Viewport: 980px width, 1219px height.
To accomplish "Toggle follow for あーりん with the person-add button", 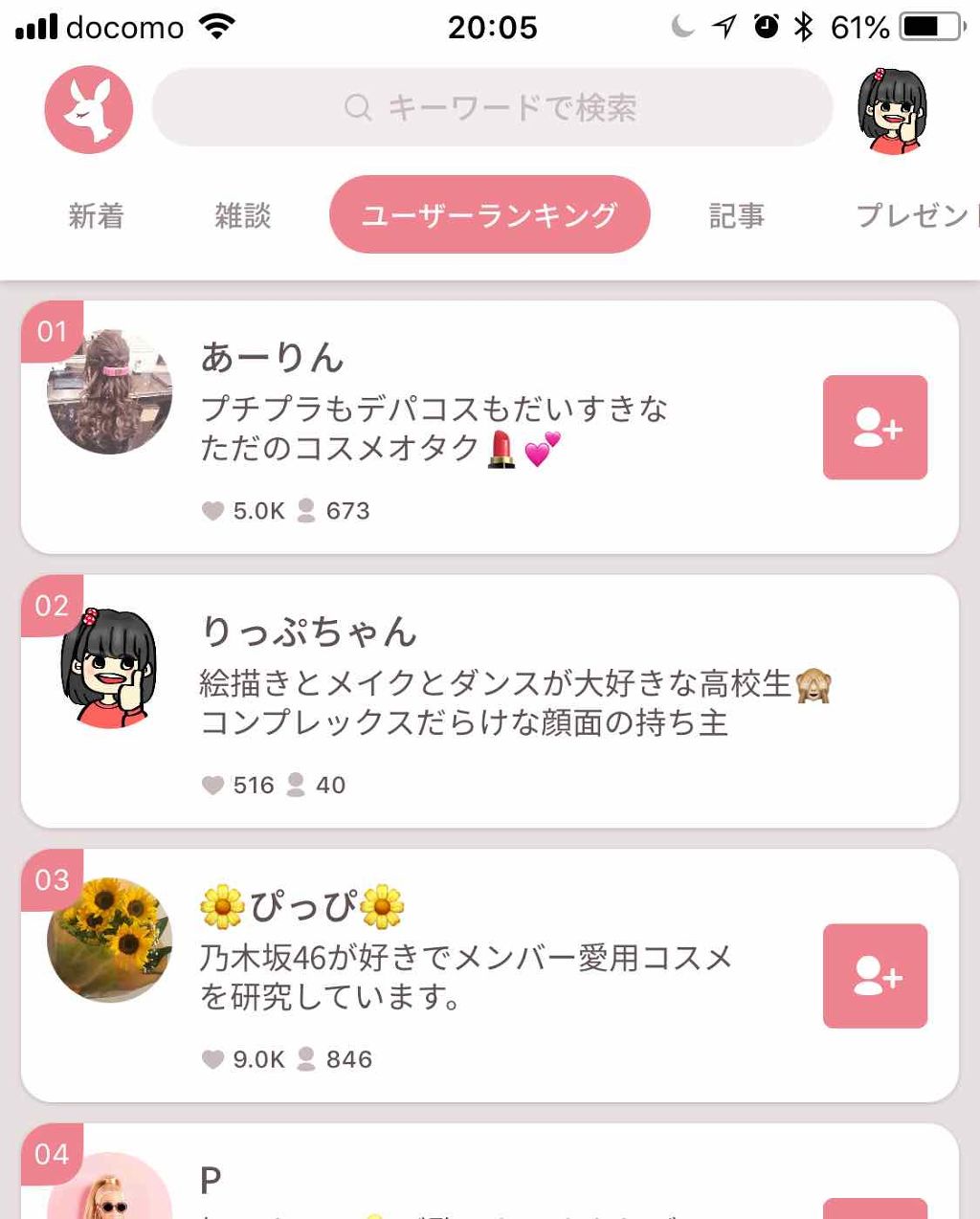I will (874, 428).
